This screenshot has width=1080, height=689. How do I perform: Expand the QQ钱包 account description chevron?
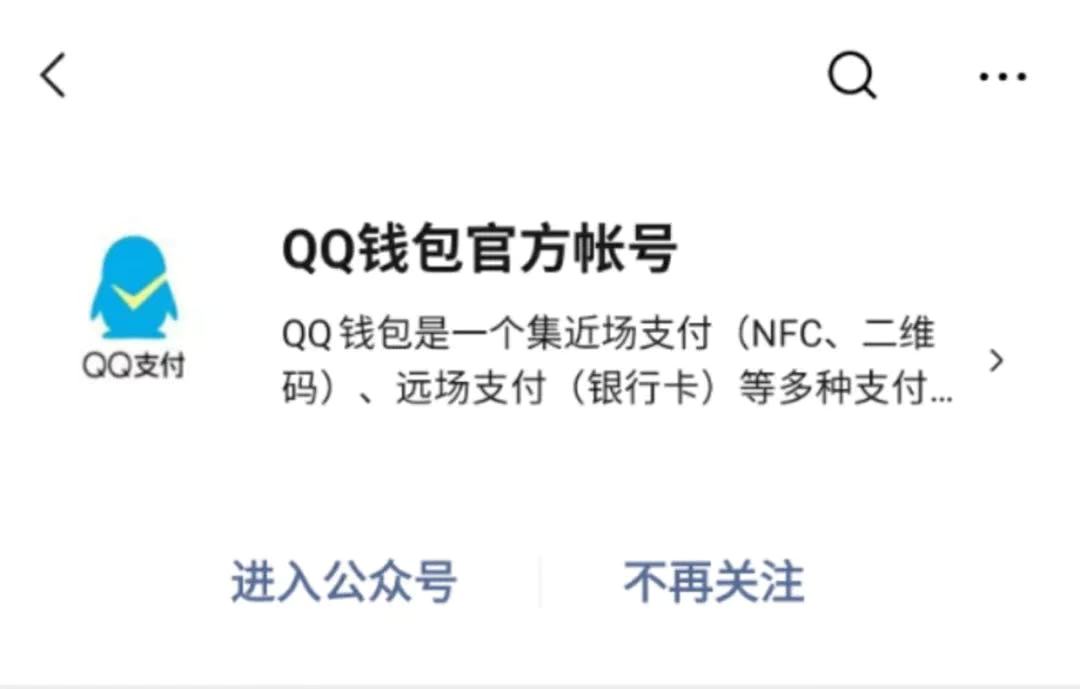tap(995, 361)
